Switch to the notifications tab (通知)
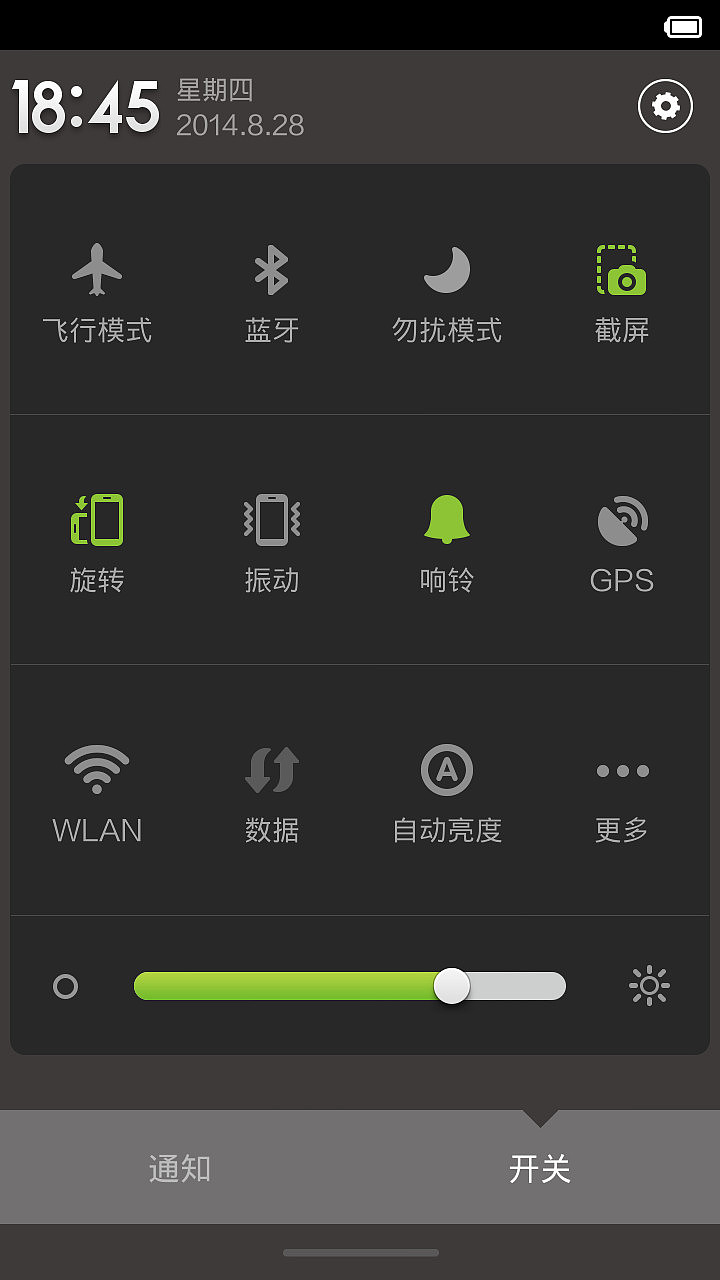This screenshot has height=1280, width=720. 180,1168
